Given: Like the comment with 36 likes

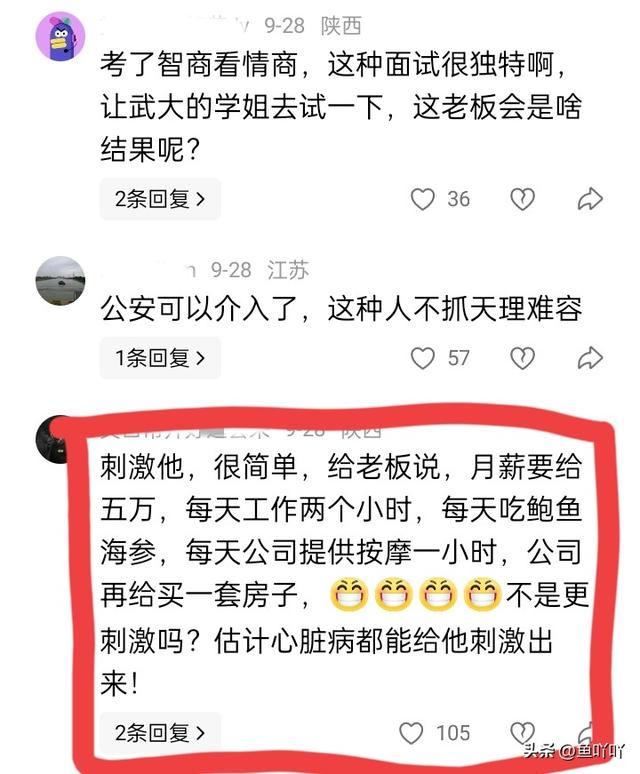Looking at the screenshot, I should (x=423, y=199).
